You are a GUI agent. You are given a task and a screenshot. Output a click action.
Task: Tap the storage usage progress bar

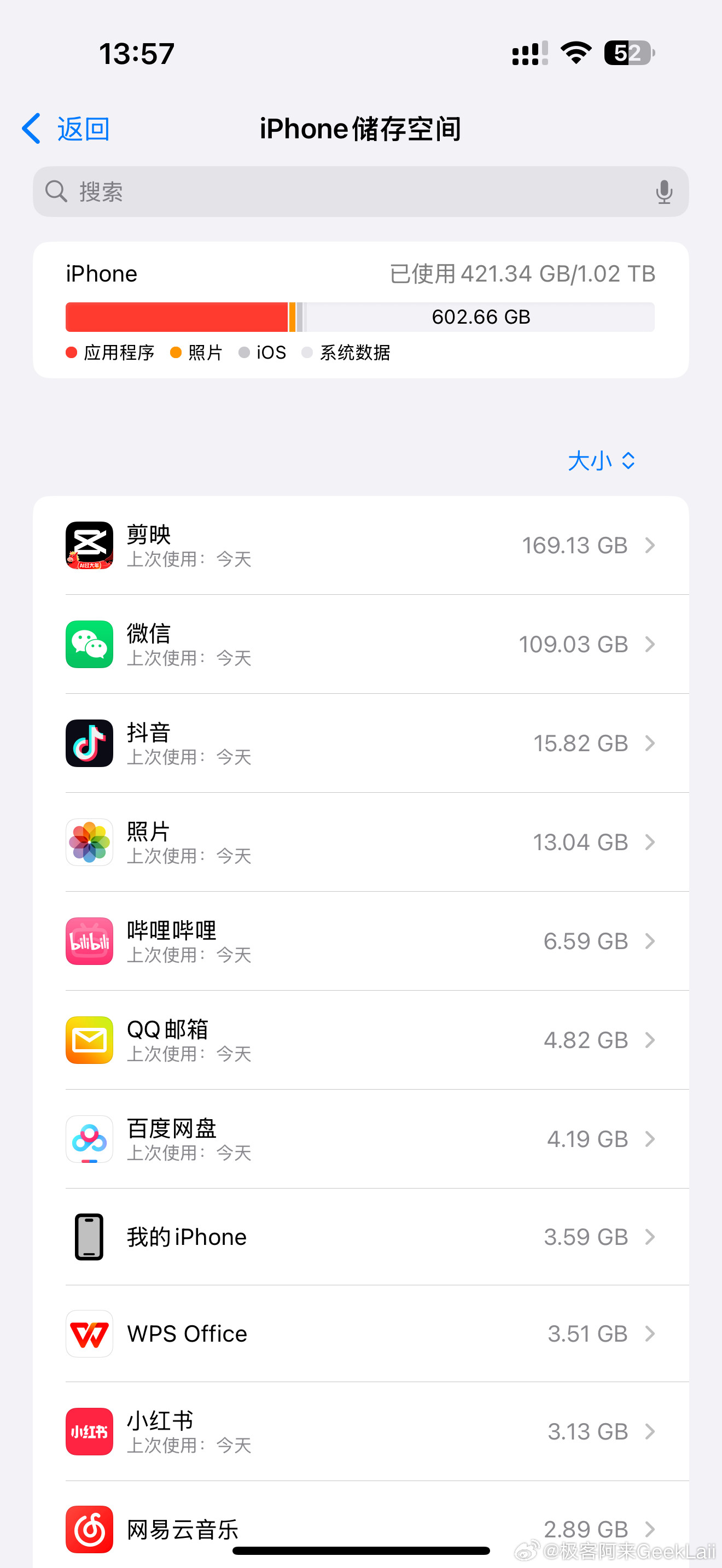(359, 317)
